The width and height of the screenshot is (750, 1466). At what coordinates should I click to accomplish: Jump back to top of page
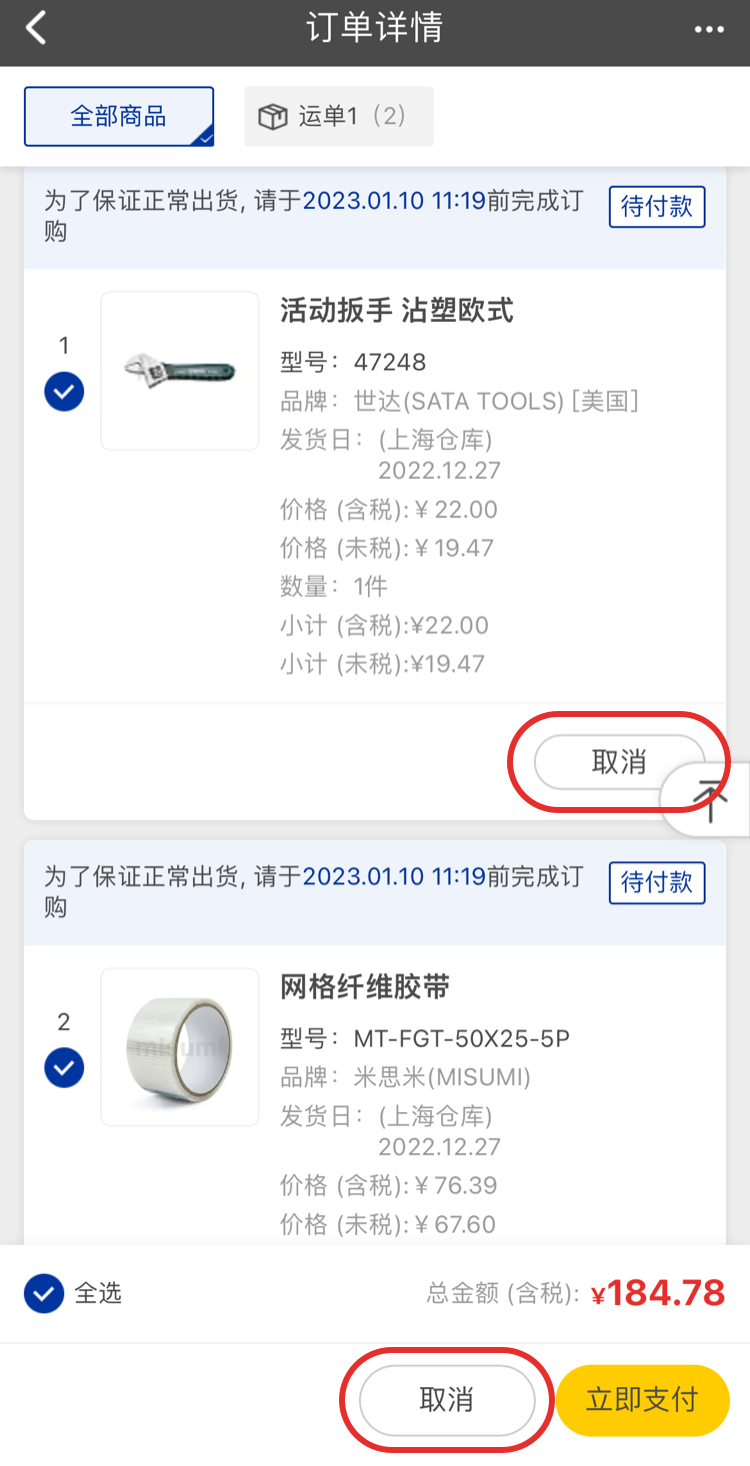coord(710,798)
